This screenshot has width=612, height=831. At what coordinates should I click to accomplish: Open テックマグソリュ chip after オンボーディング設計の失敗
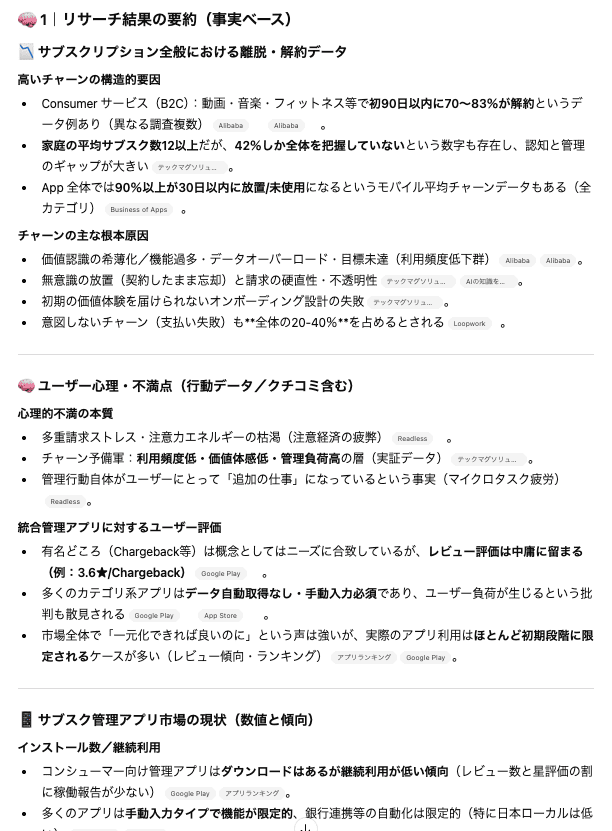tap(401, 302)
